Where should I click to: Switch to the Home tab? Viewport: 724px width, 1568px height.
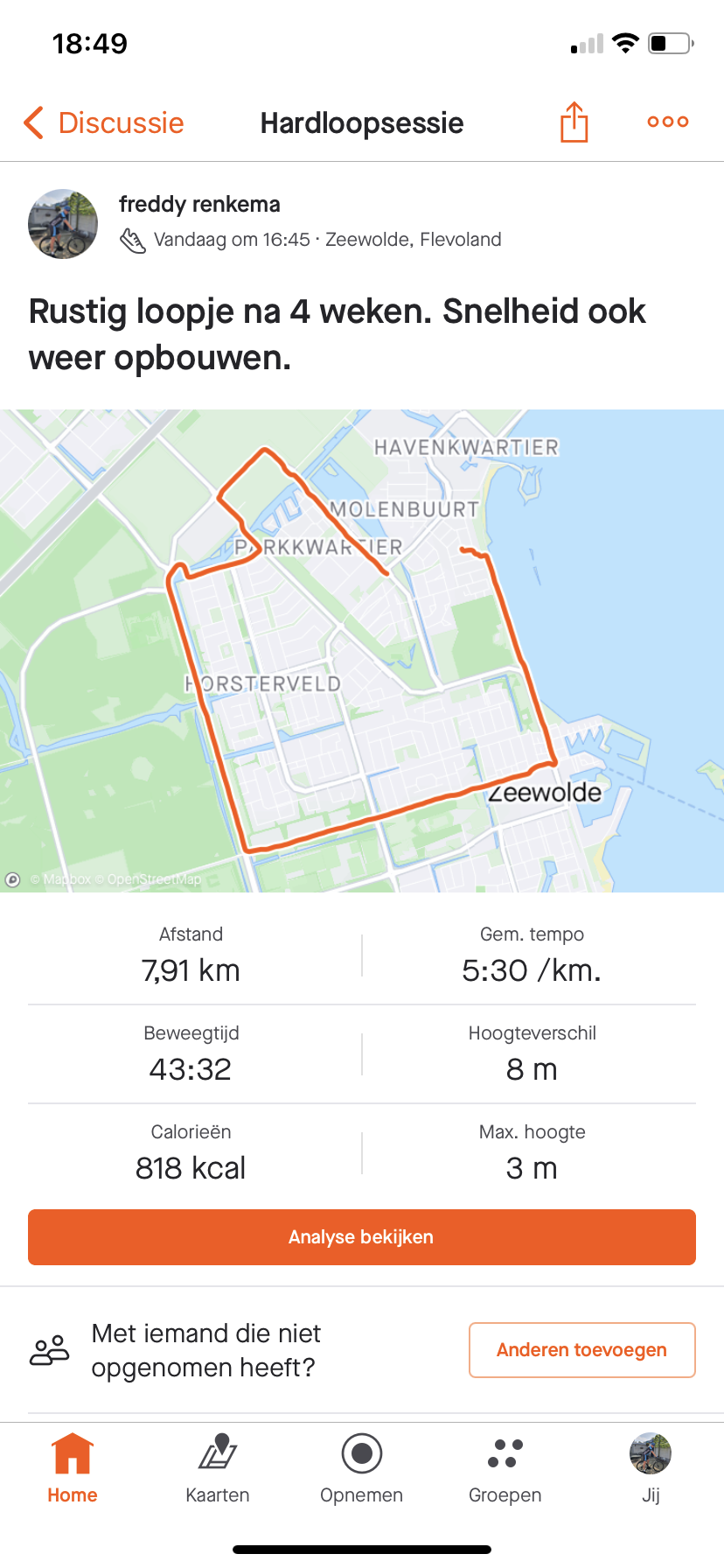73,1468
